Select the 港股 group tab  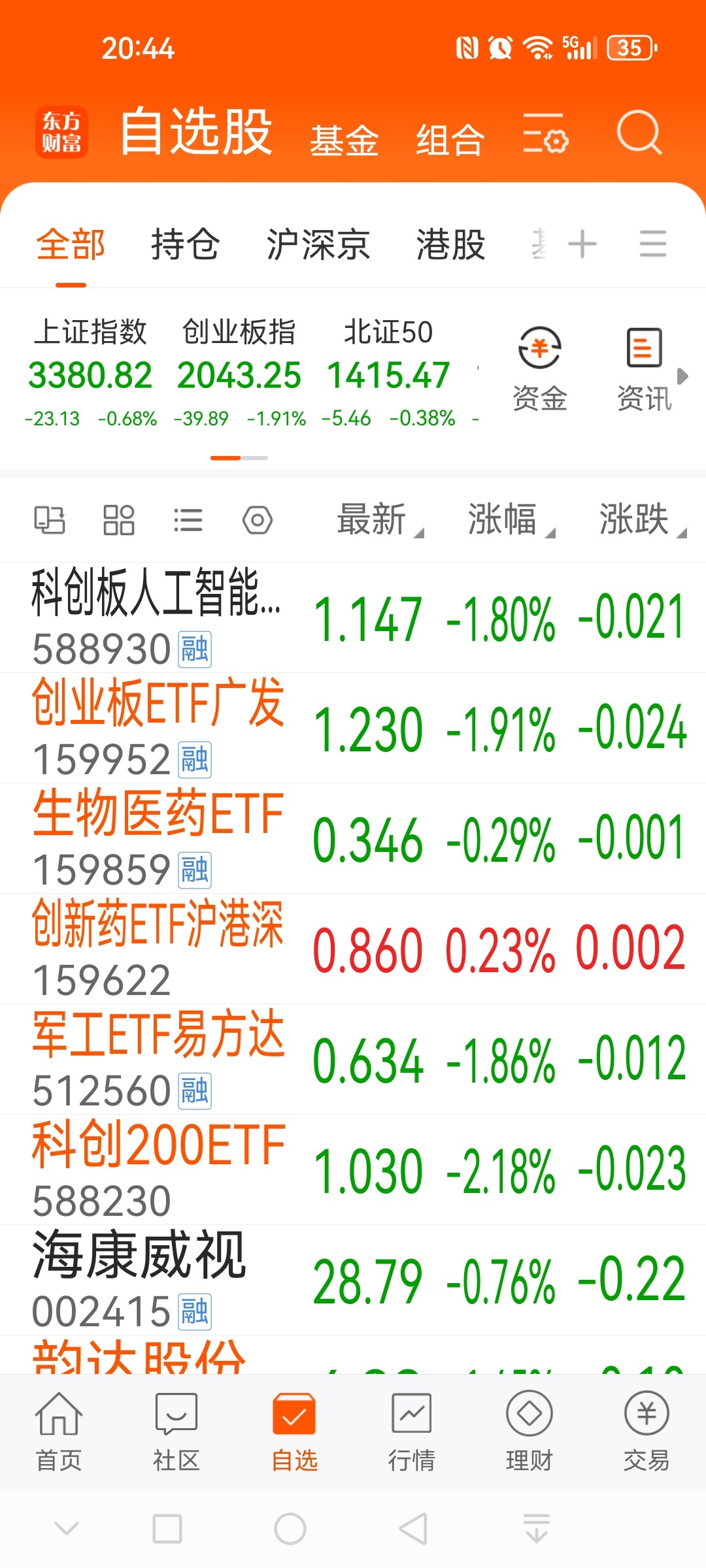coord(451,244)
